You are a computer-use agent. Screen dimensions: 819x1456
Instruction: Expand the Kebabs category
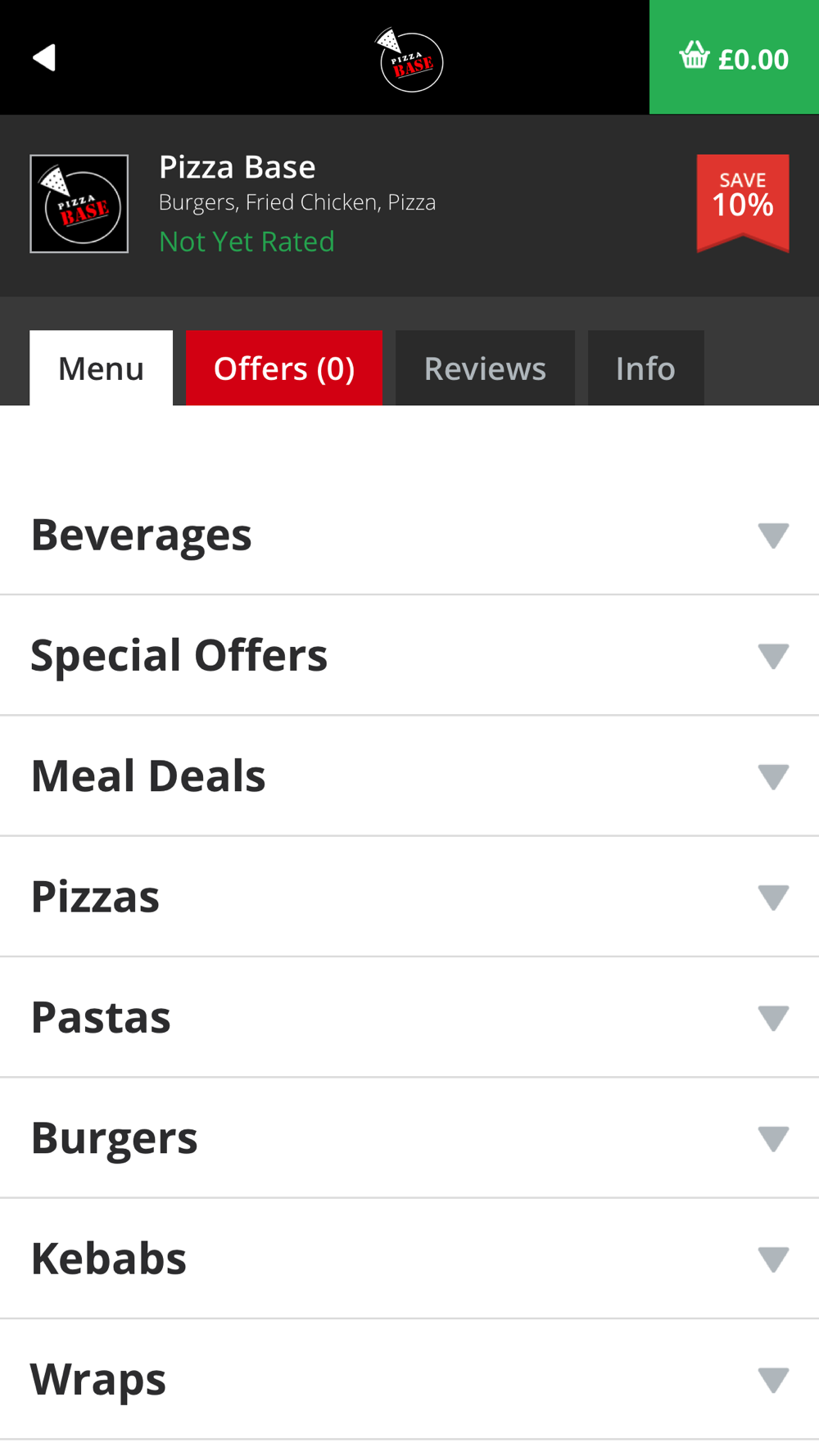pyautogui.click(x=409, y=1259)
